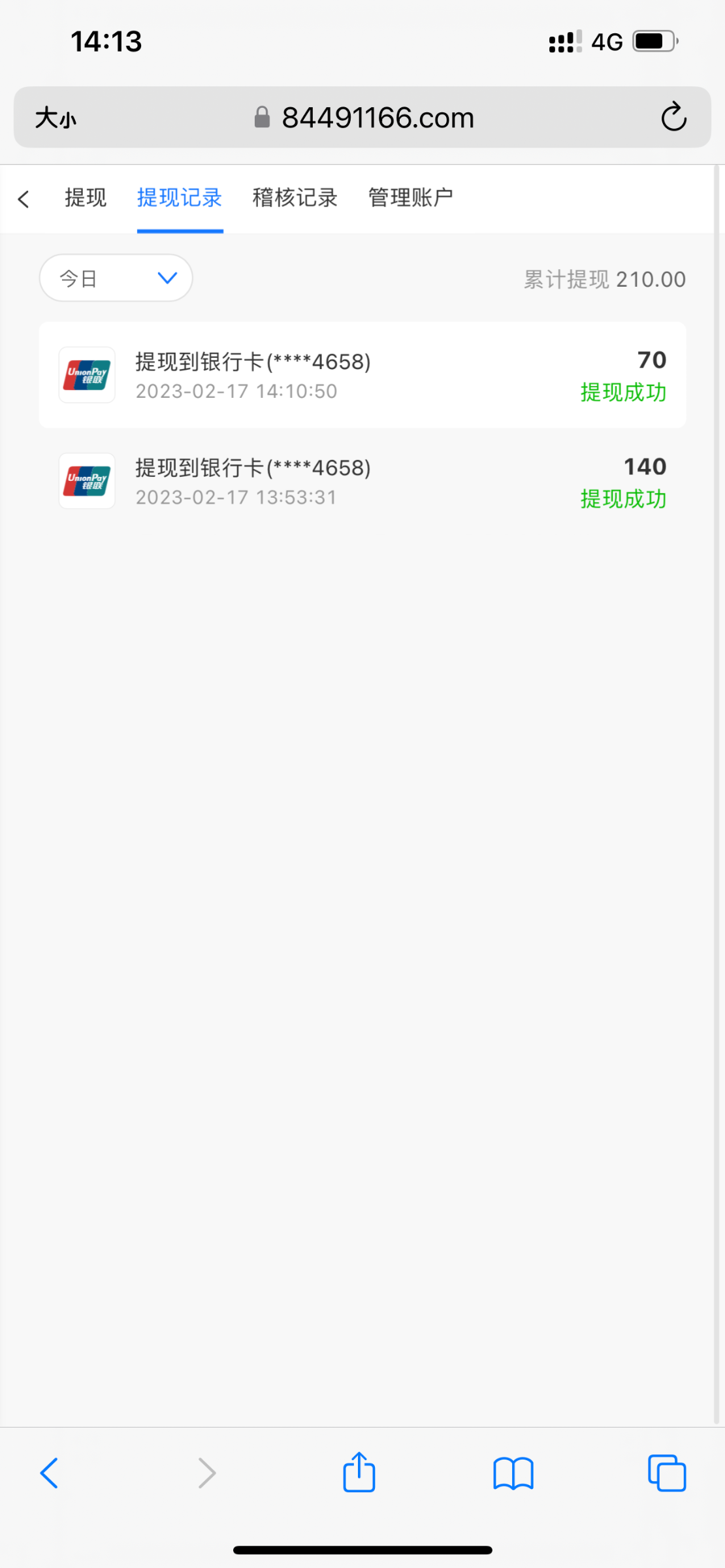Open the 大小 text size menu
This screenshot has width=725, height=1568.
(56, 118)
